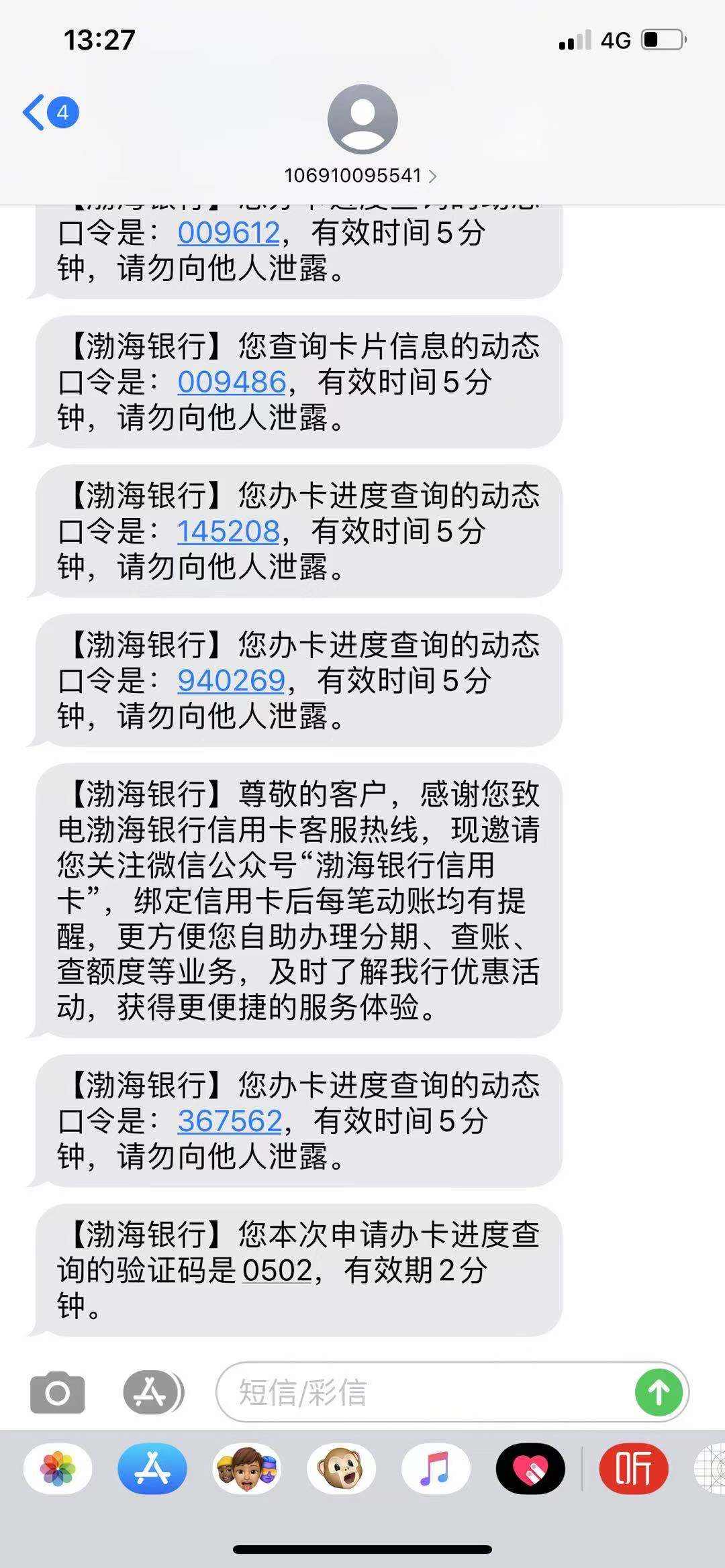
Task: Toggle the iMessage apps drawer button
Action: pyautogui.click(x=152, y=1393)
